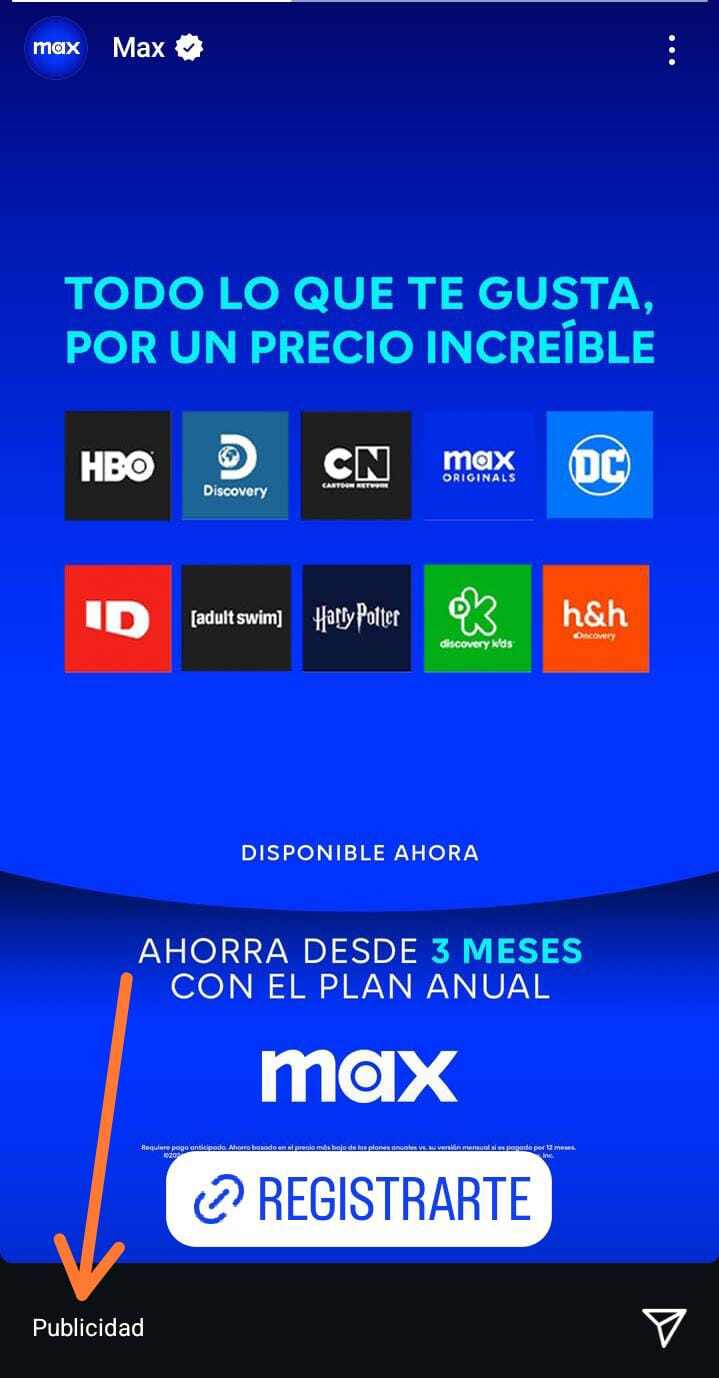The height and width of the screenshot is (1378, 719).
Task: Open the Publicidad ad label
Action: pos(88,1327)
